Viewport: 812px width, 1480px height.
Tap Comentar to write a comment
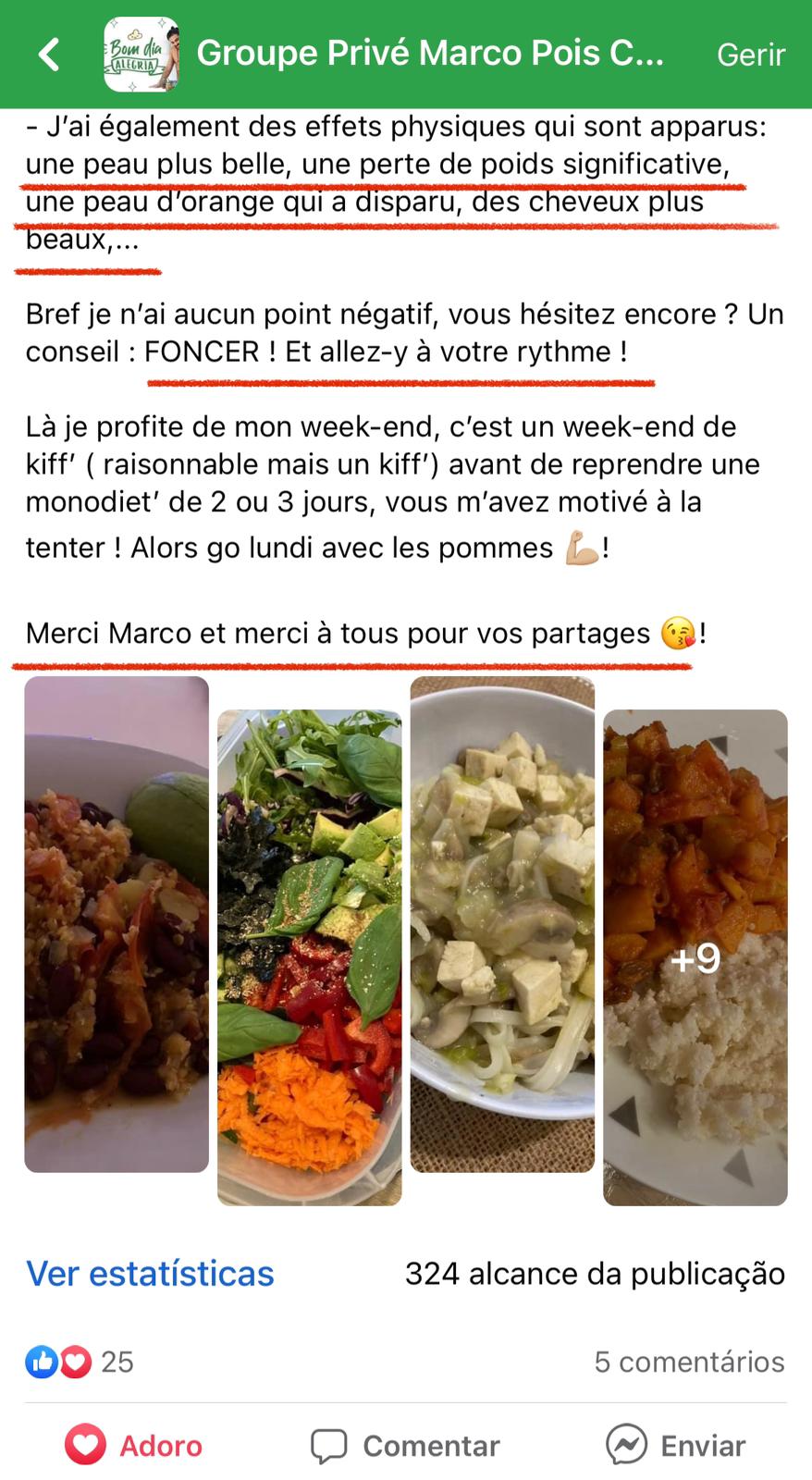(x=405, y=1445)
